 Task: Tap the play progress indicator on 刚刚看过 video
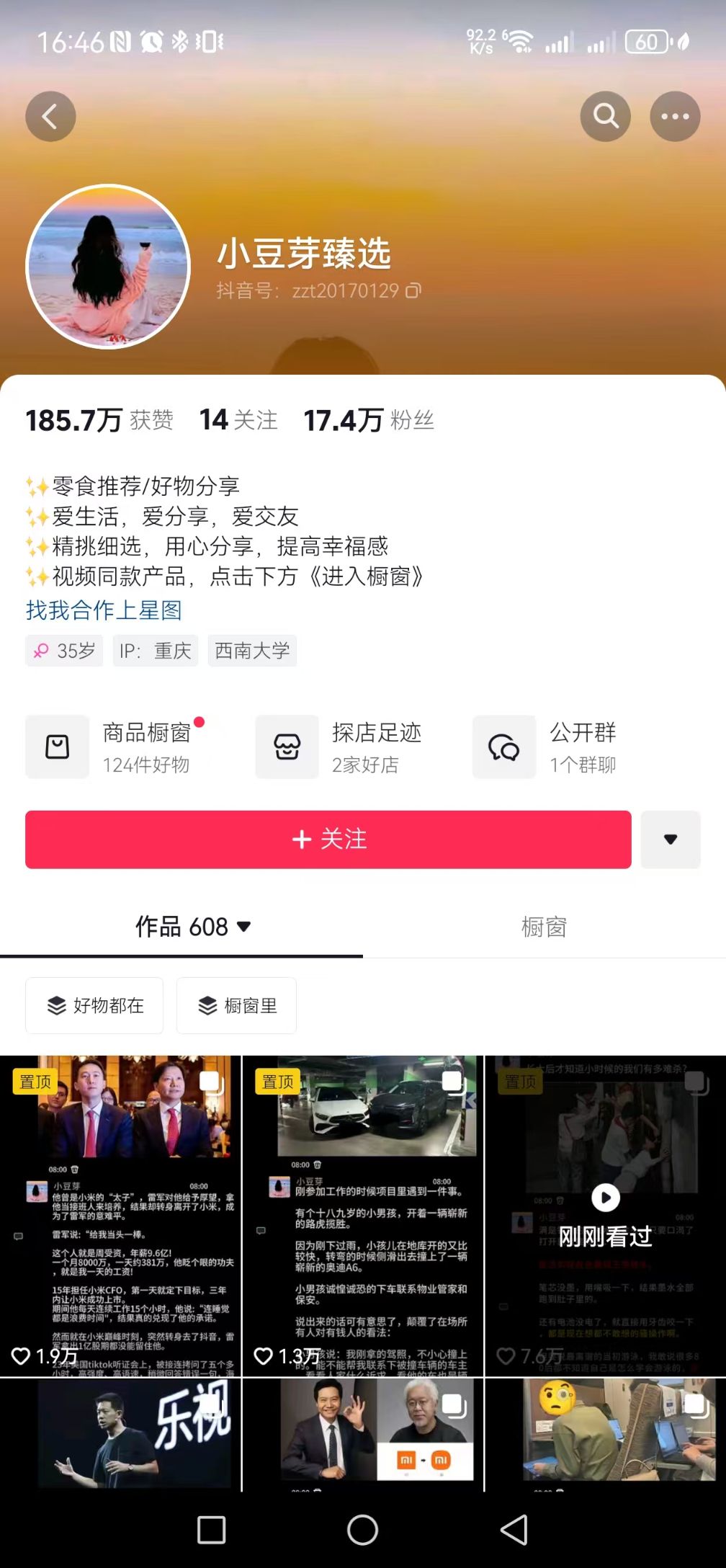(x=604, y=1198)
